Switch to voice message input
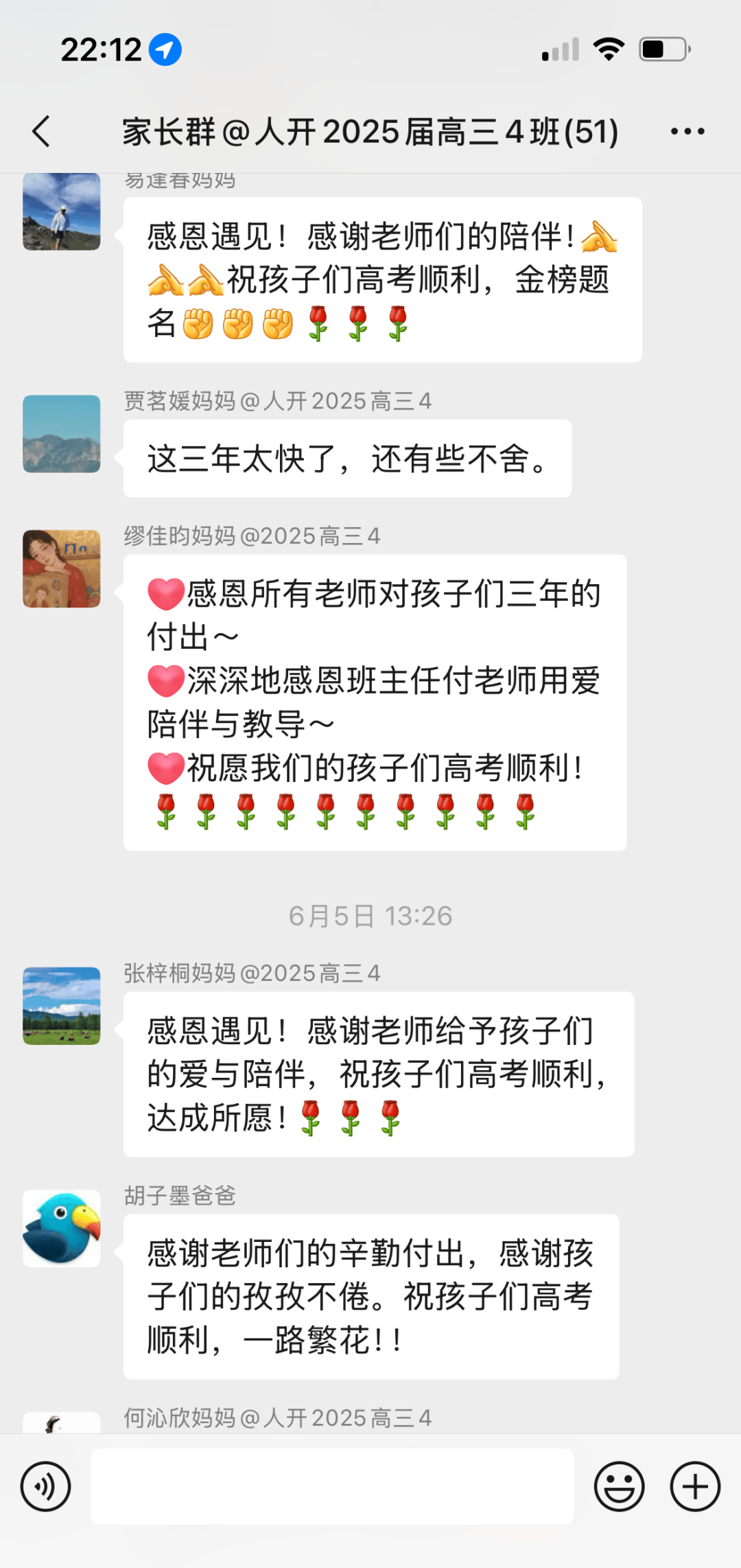This screenshot has height=1568, width=741. 46,1487
